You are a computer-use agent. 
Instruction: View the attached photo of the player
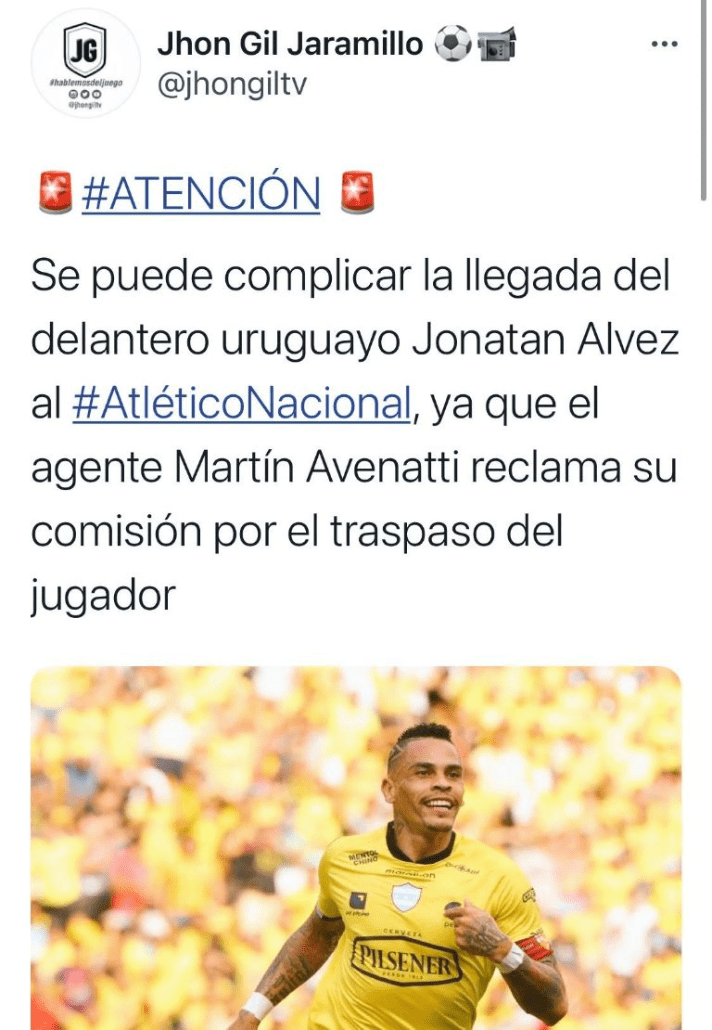pos(356,848)
